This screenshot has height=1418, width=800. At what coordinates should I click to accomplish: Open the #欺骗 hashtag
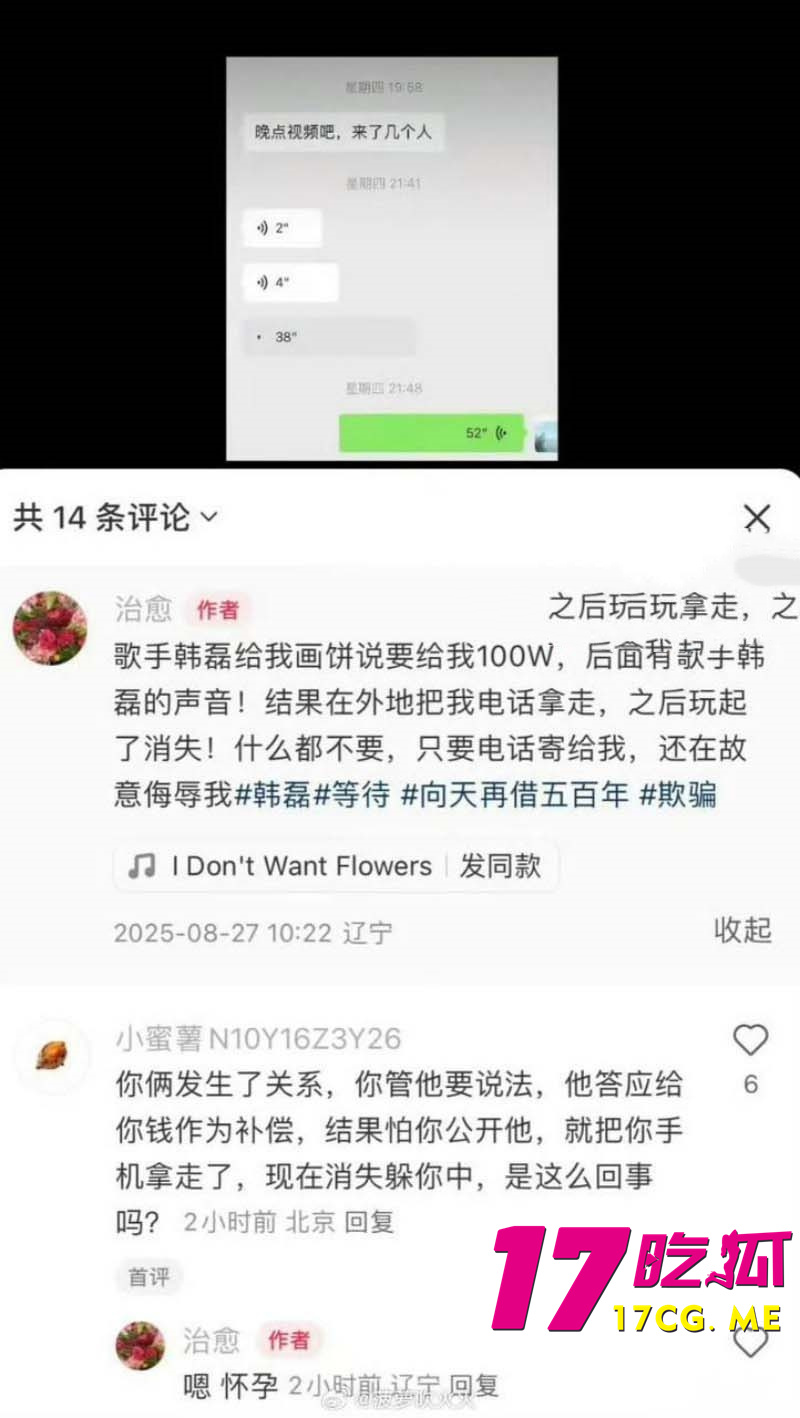tap(678, 795)
